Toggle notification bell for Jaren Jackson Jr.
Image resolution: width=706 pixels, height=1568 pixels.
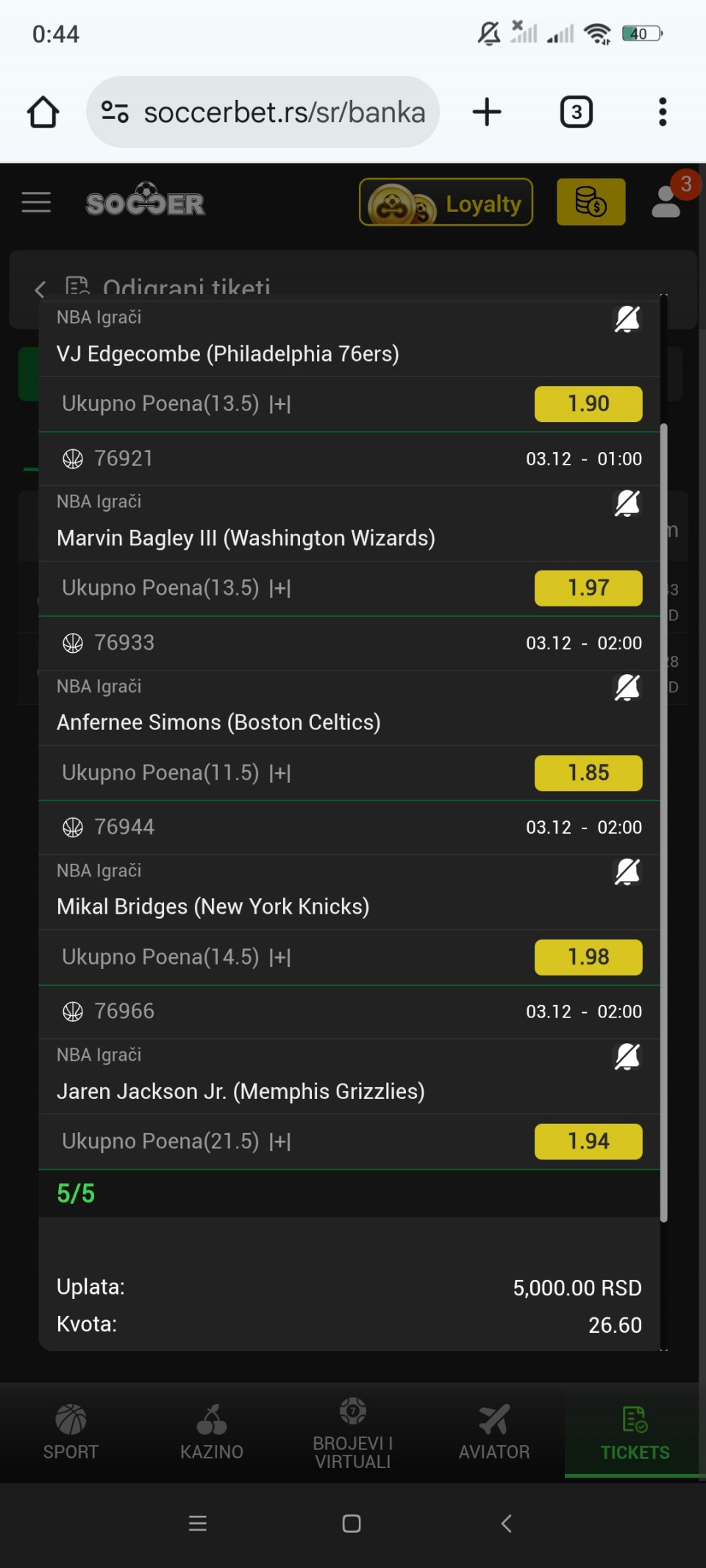[x=627, y=1057]
